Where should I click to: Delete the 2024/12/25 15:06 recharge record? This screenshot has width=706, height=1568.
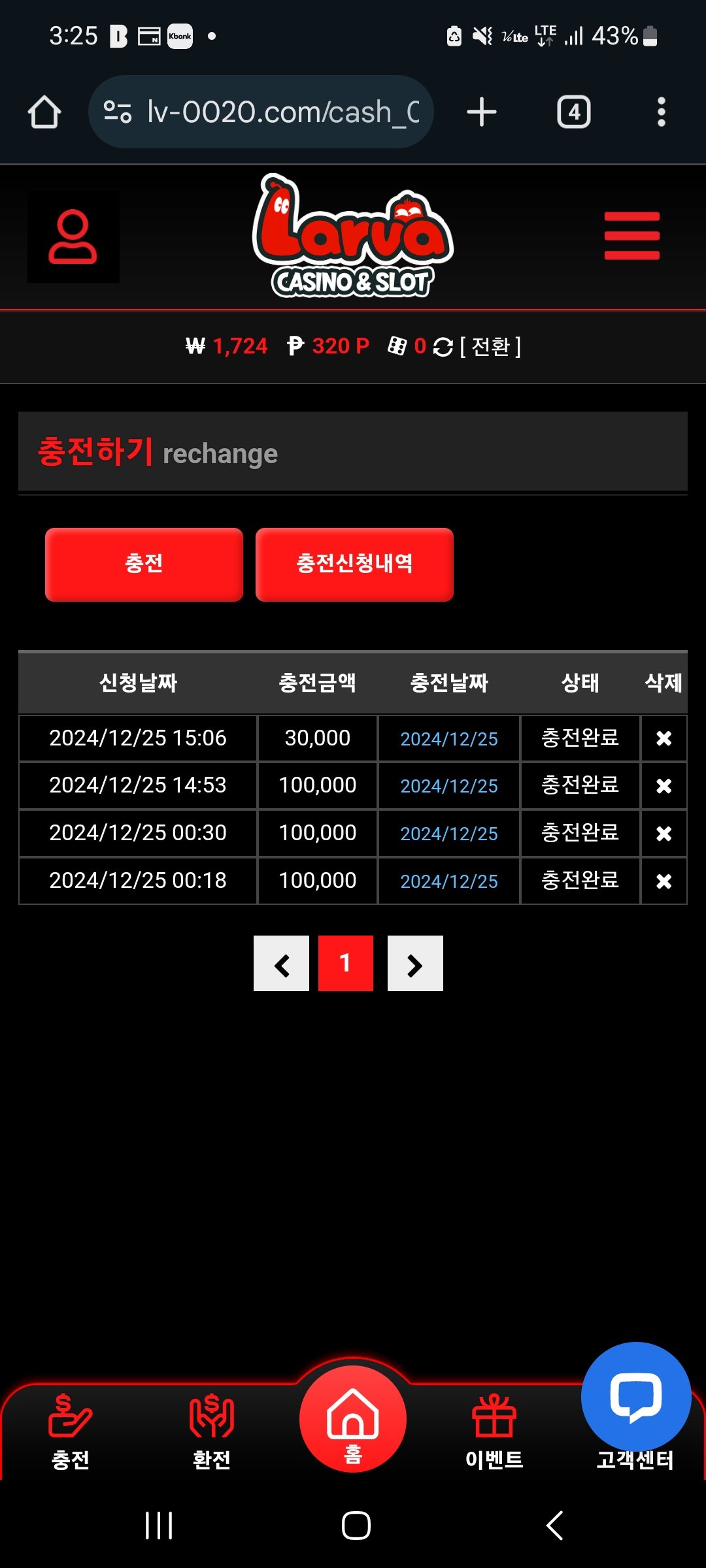click(664, 738)
